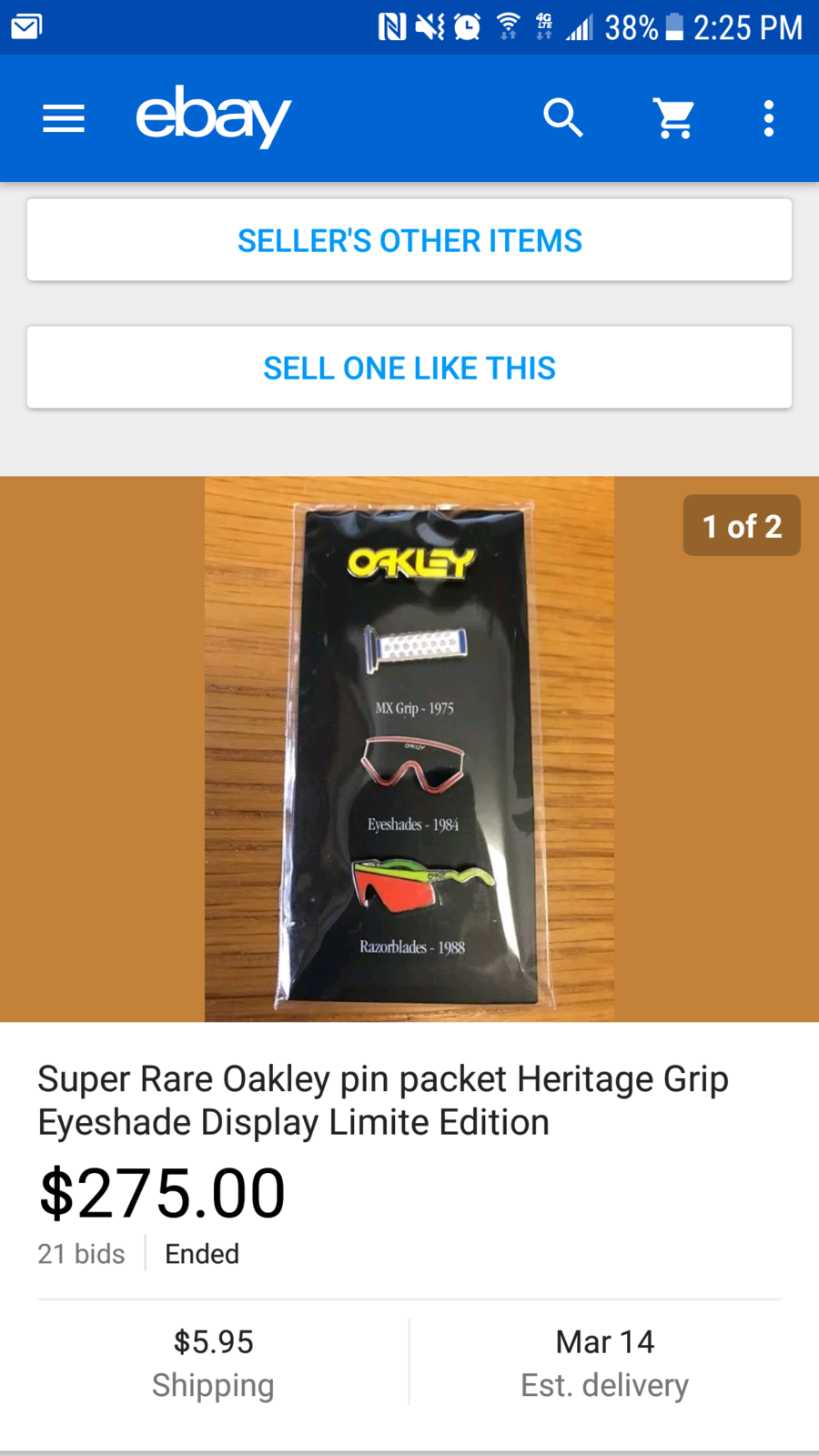The height and width of the screenshot is (1456, 819).
Task: Open the shopping cart
Action: coord(674,118)
